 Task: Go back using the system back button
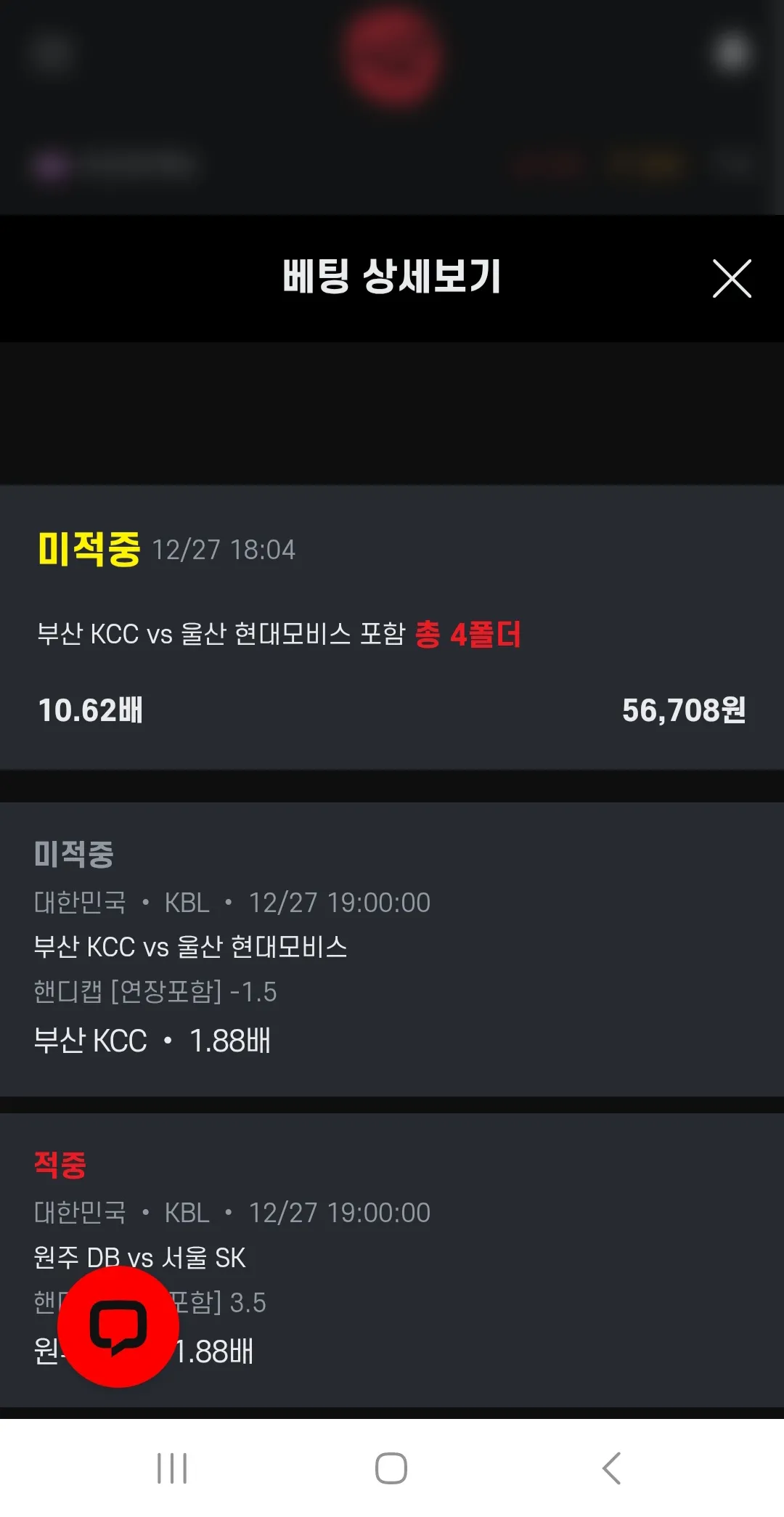[x=611, y=1468]
